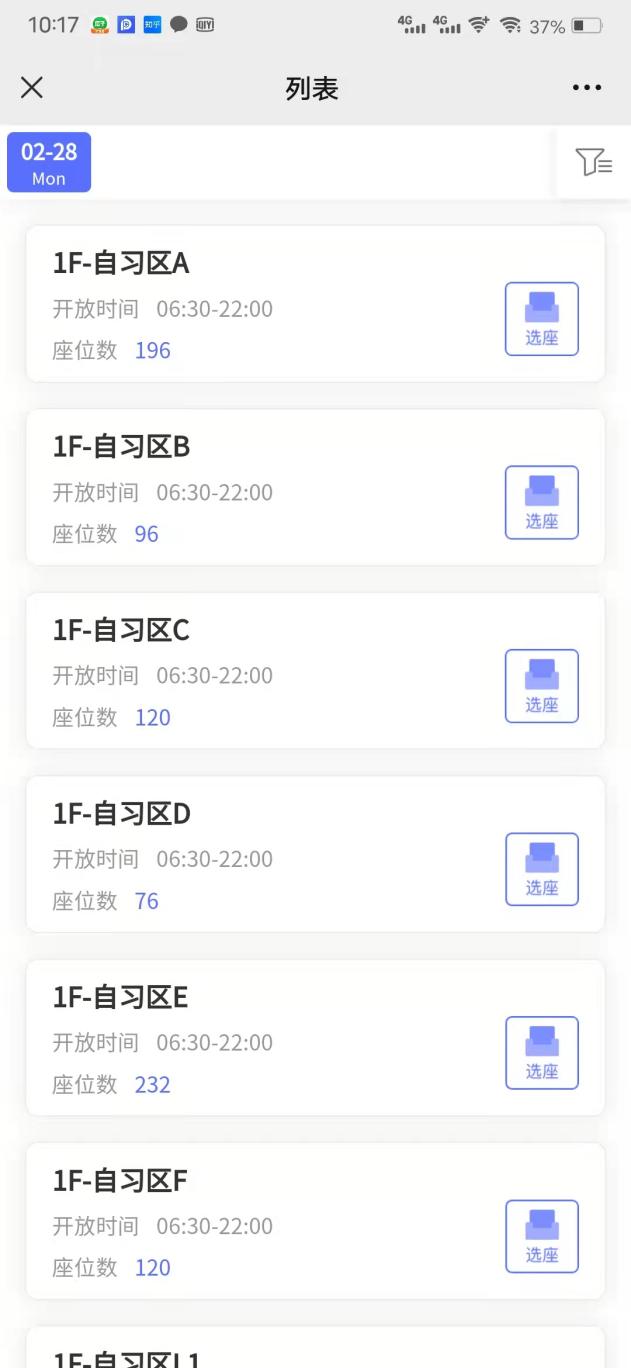Open the filter options icon
631x1368 pixels.
click(x=593, y=162)
